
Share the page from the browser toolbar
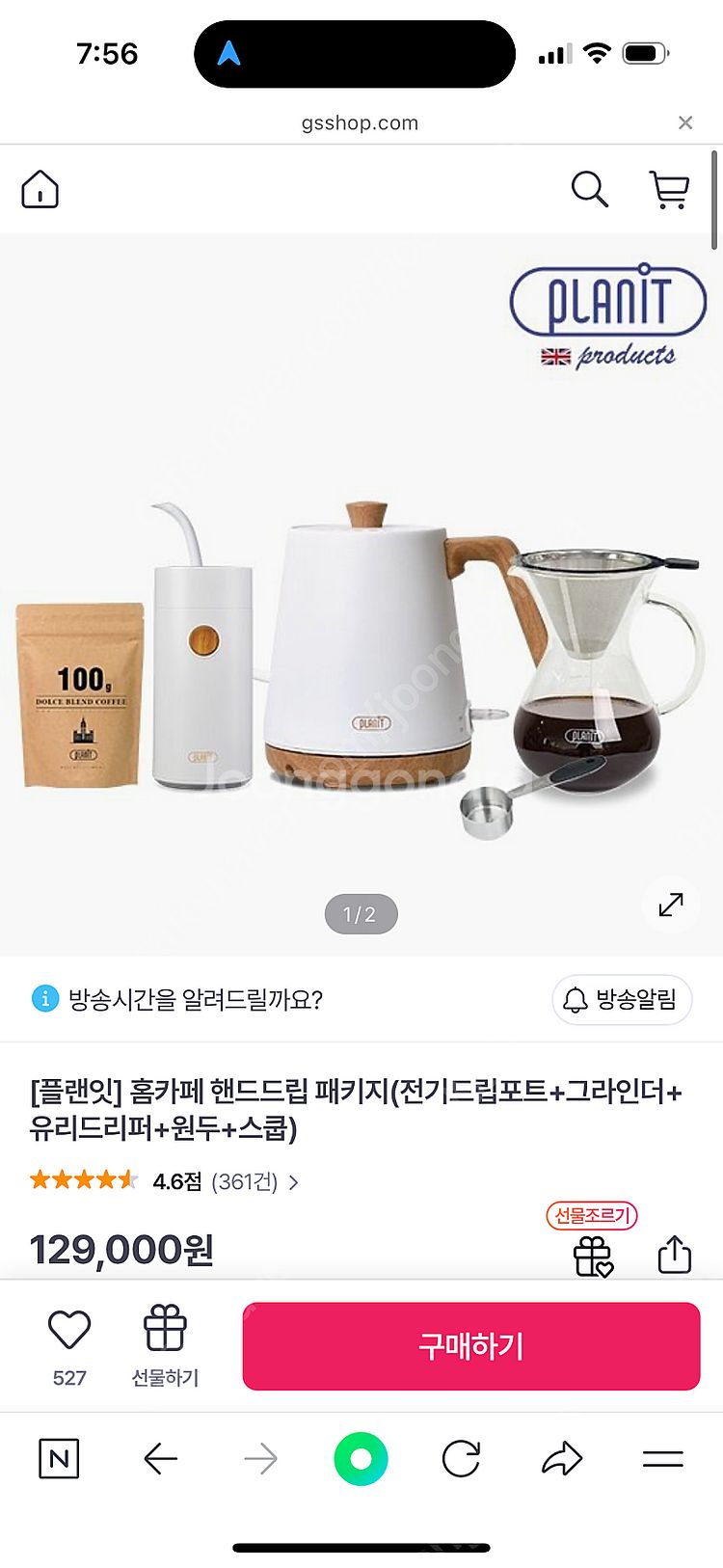coord(562,1459)
